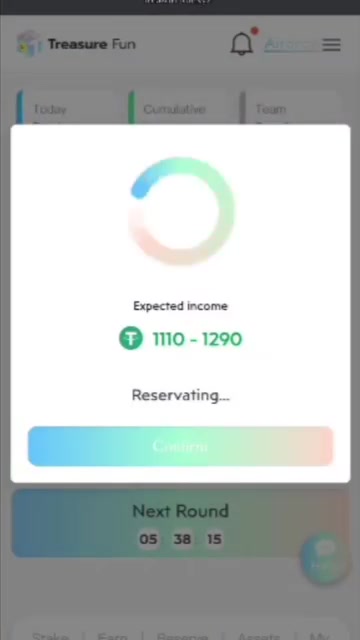Tap the Confirm button in the dialog
360x640 pixels.
(180, 446)
